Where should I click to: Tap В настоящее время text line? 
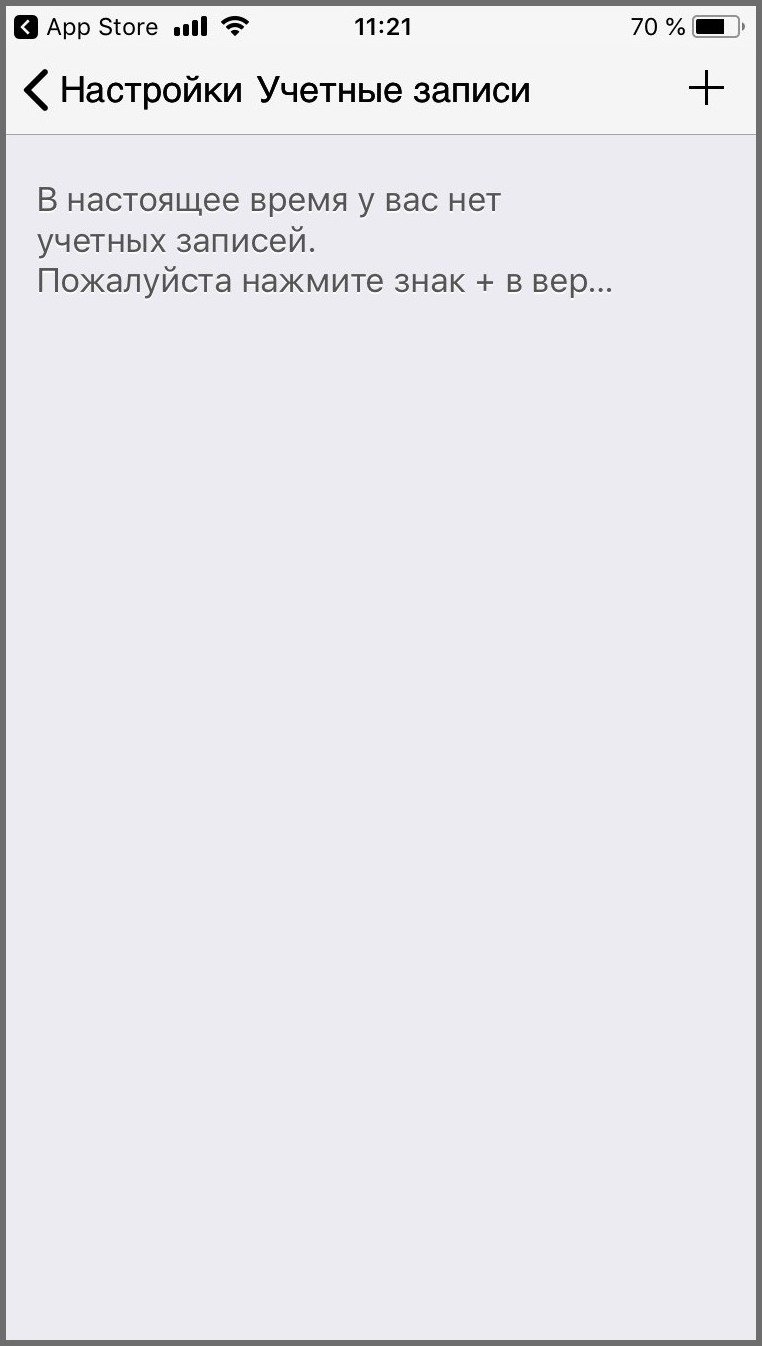(270, 199)
